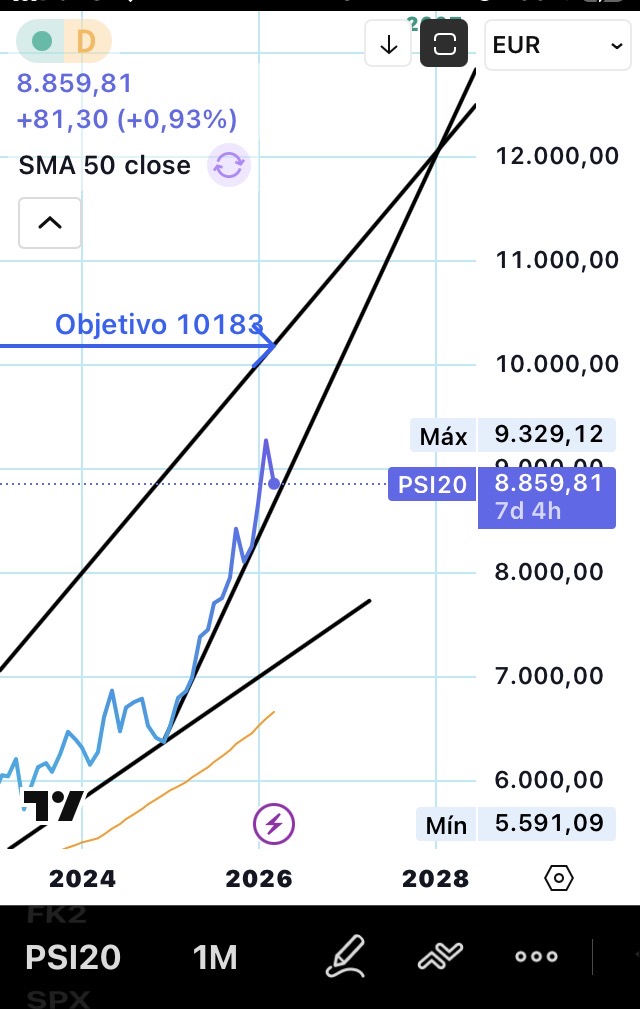
Task: Change the PSI20 symbol
Action: click(x=73, y=957)
